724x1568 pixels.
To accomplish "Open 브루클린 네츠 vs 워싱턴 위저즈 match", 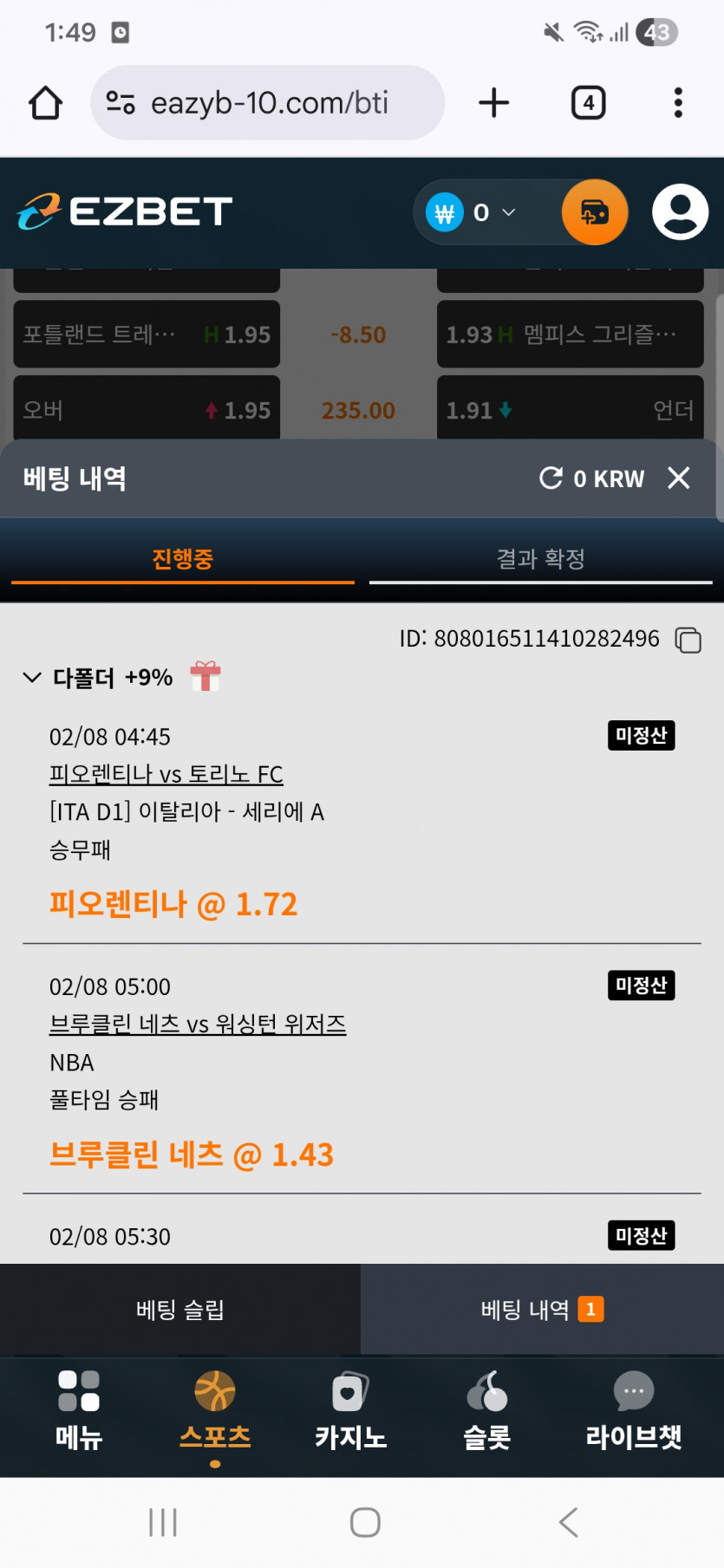I will [197, 1025].
